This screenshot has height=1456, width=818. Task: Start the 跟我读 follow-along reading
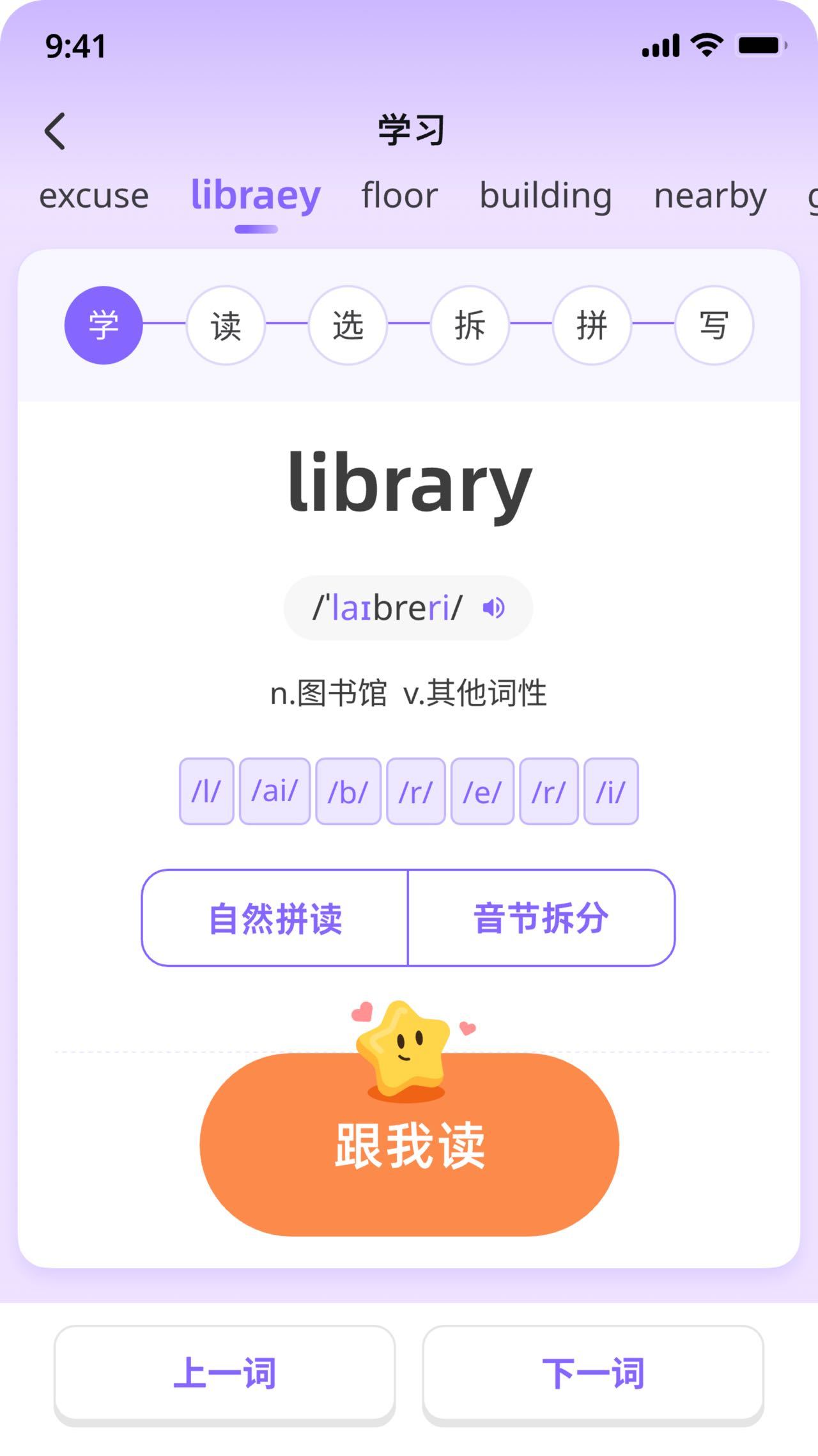click(409, 1145)
